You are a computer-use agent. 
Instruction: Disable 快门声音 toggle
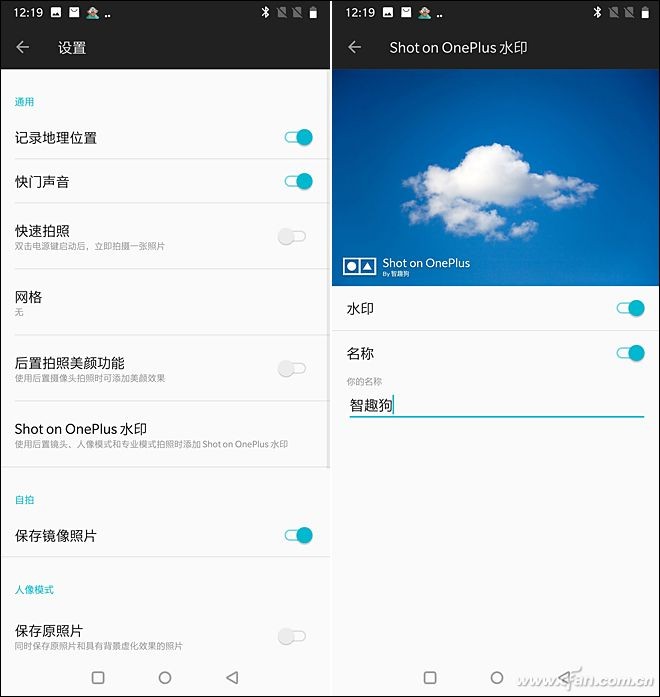(x=298, y=181)
